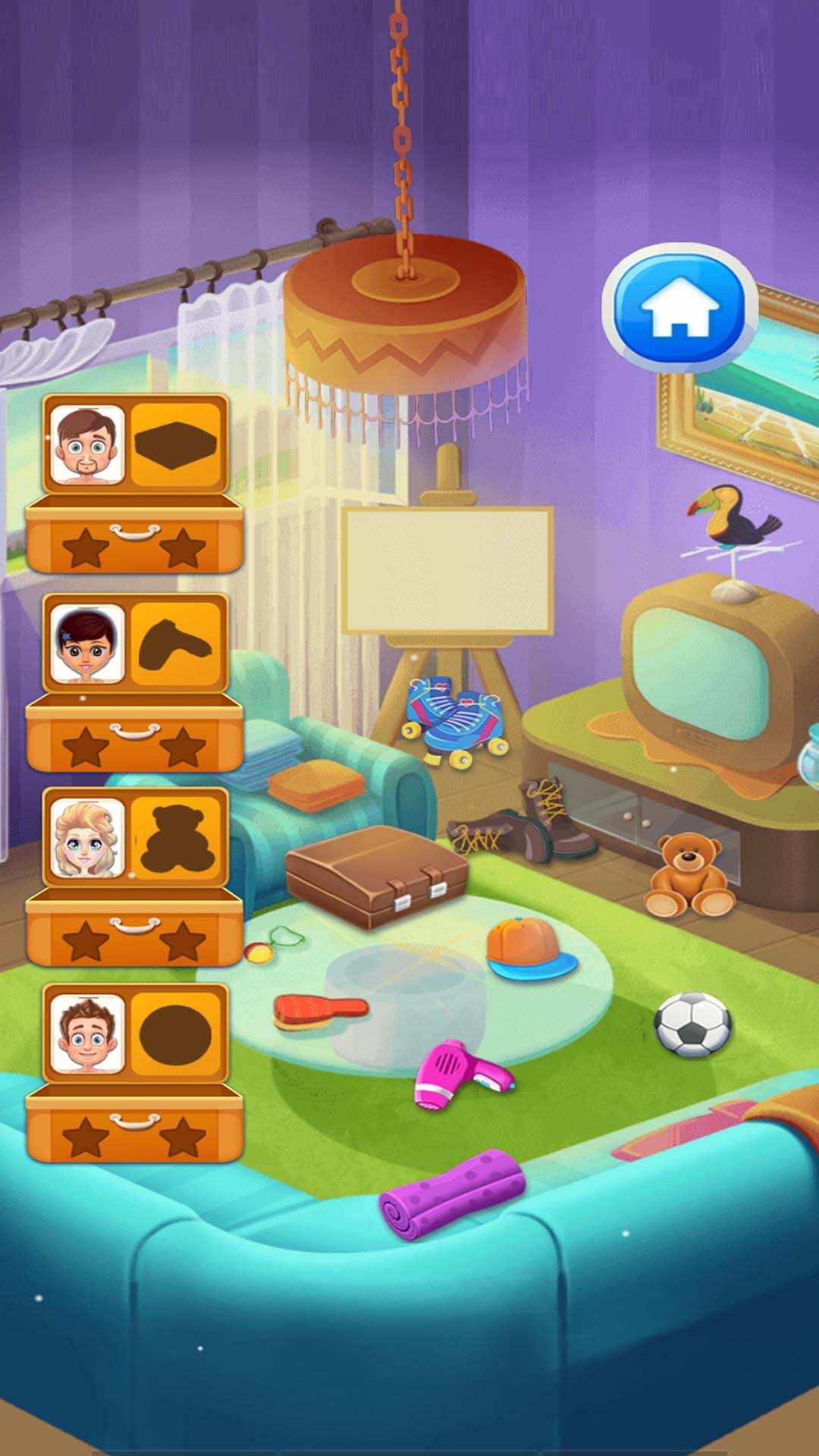The width and height of the screenshot is (819, 1456).
Task: Tap the blue home button
Action: 679,307
